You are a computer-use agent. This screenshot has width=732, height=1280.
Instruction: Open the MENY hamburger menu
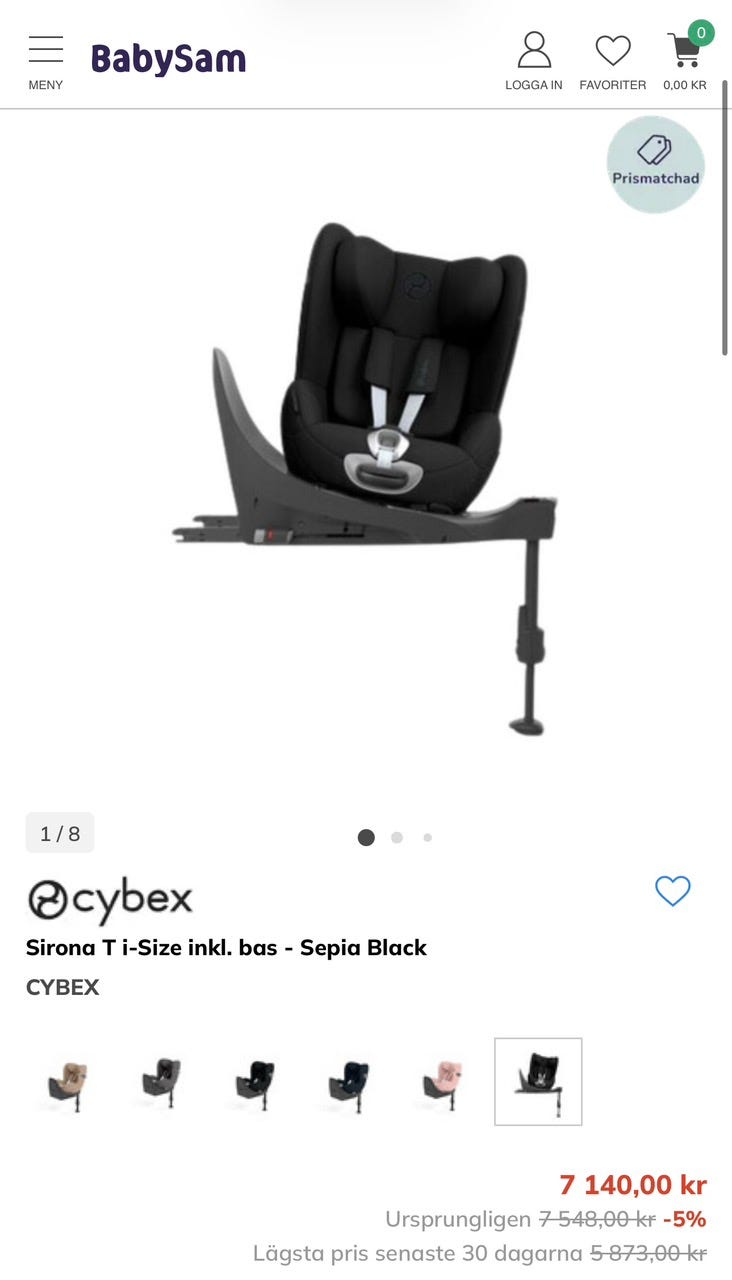[x=45, y=62]
